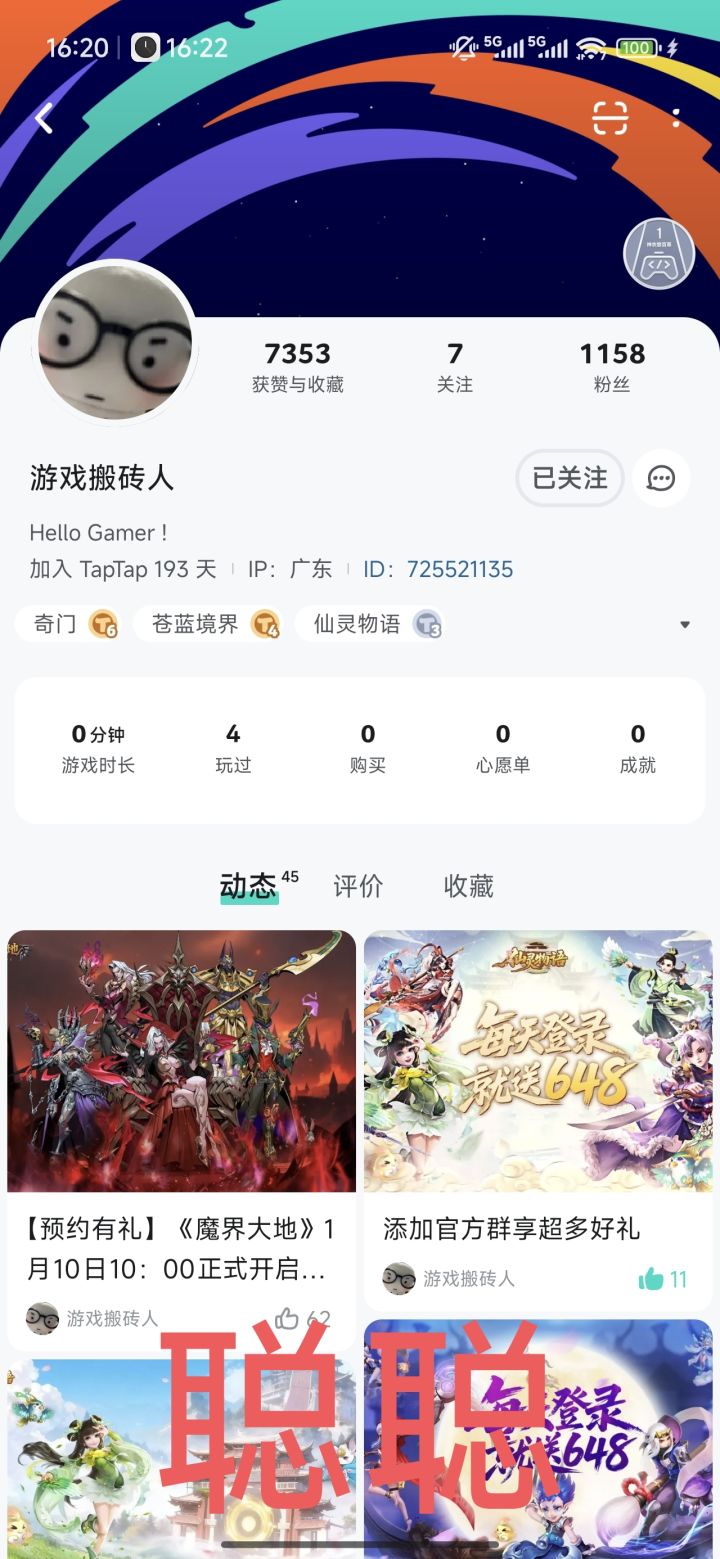Viewport: 720px width, 1559px height.
Task: Expand the game badges dropdown arrow
Action: 685,625
